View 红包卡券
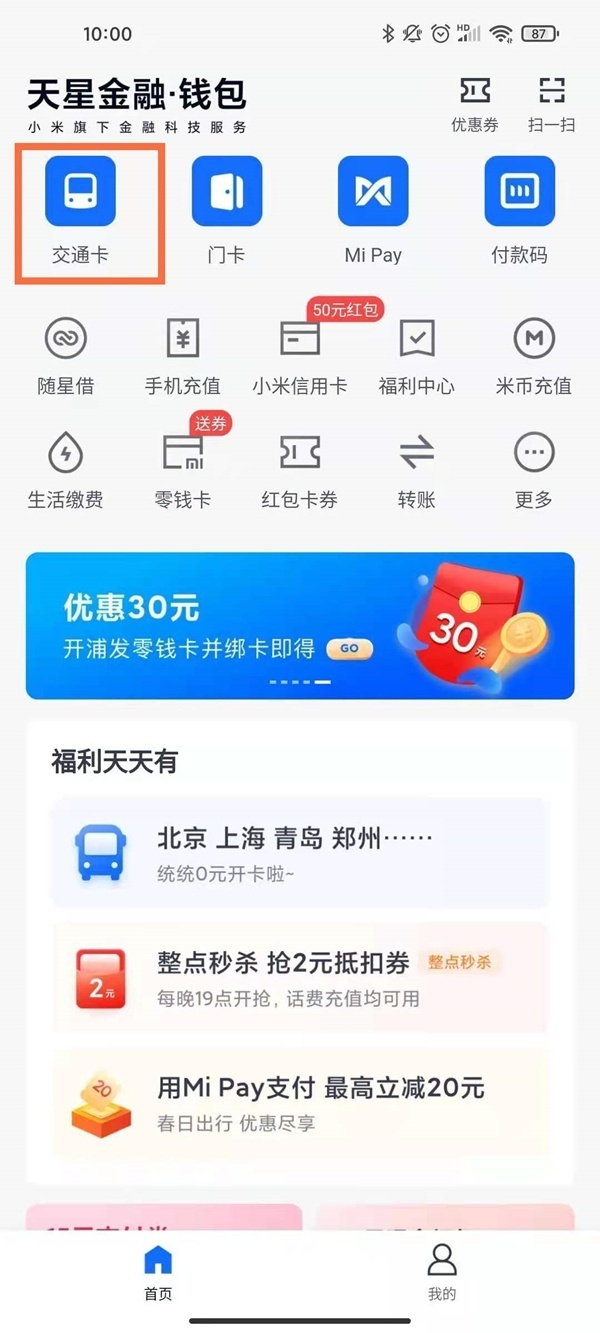The width and height of the screenshot is (600, 1333). click(x=299, y=470)
